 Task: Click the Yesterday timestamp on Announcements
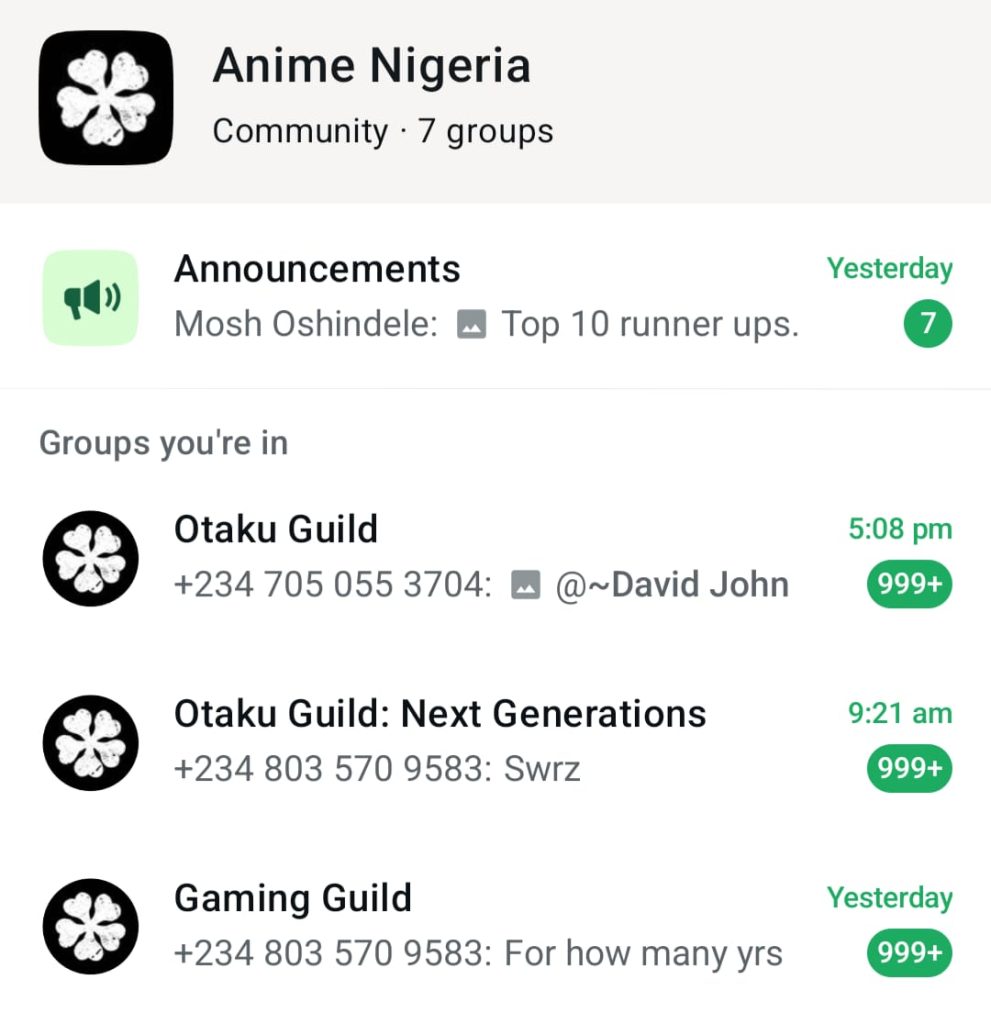tap(889, 268)
